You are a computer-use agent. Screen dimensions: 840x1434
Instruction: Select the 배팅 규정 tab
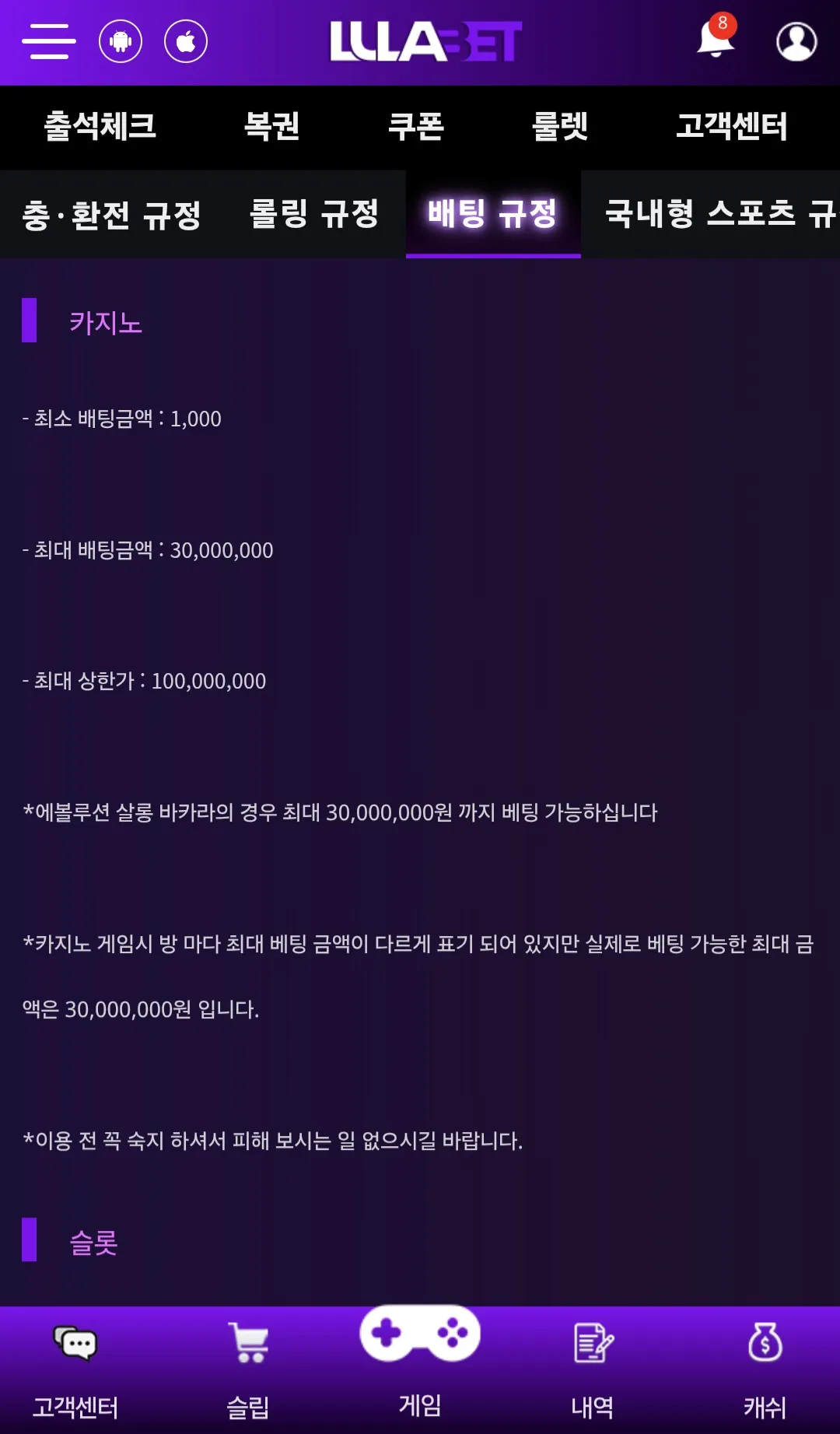pyautogui.click(x=493, y=214)
